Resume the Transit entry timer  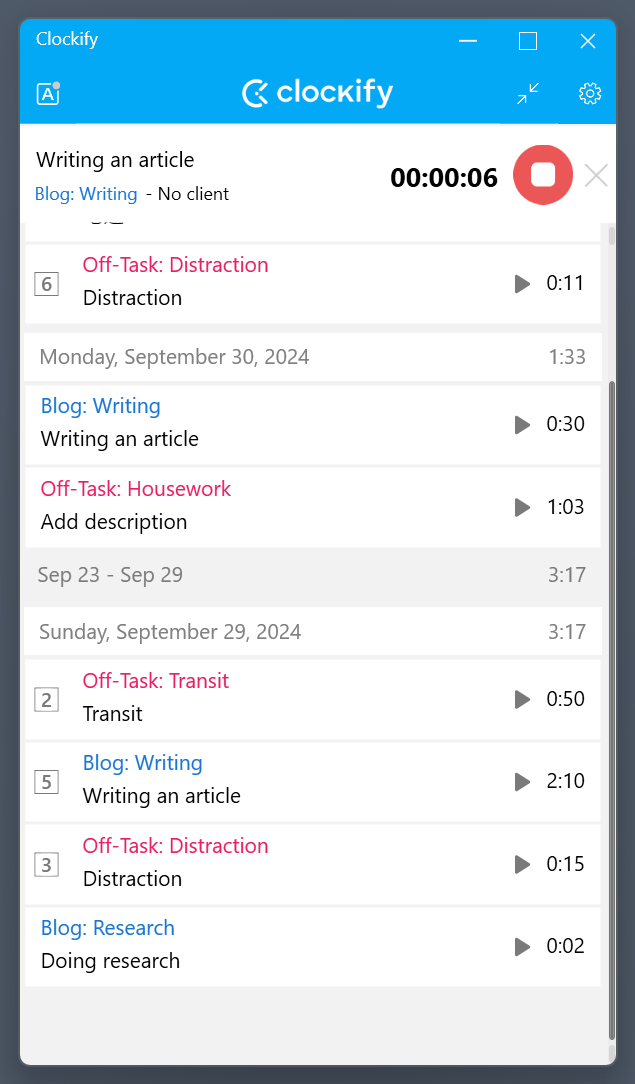522,699
